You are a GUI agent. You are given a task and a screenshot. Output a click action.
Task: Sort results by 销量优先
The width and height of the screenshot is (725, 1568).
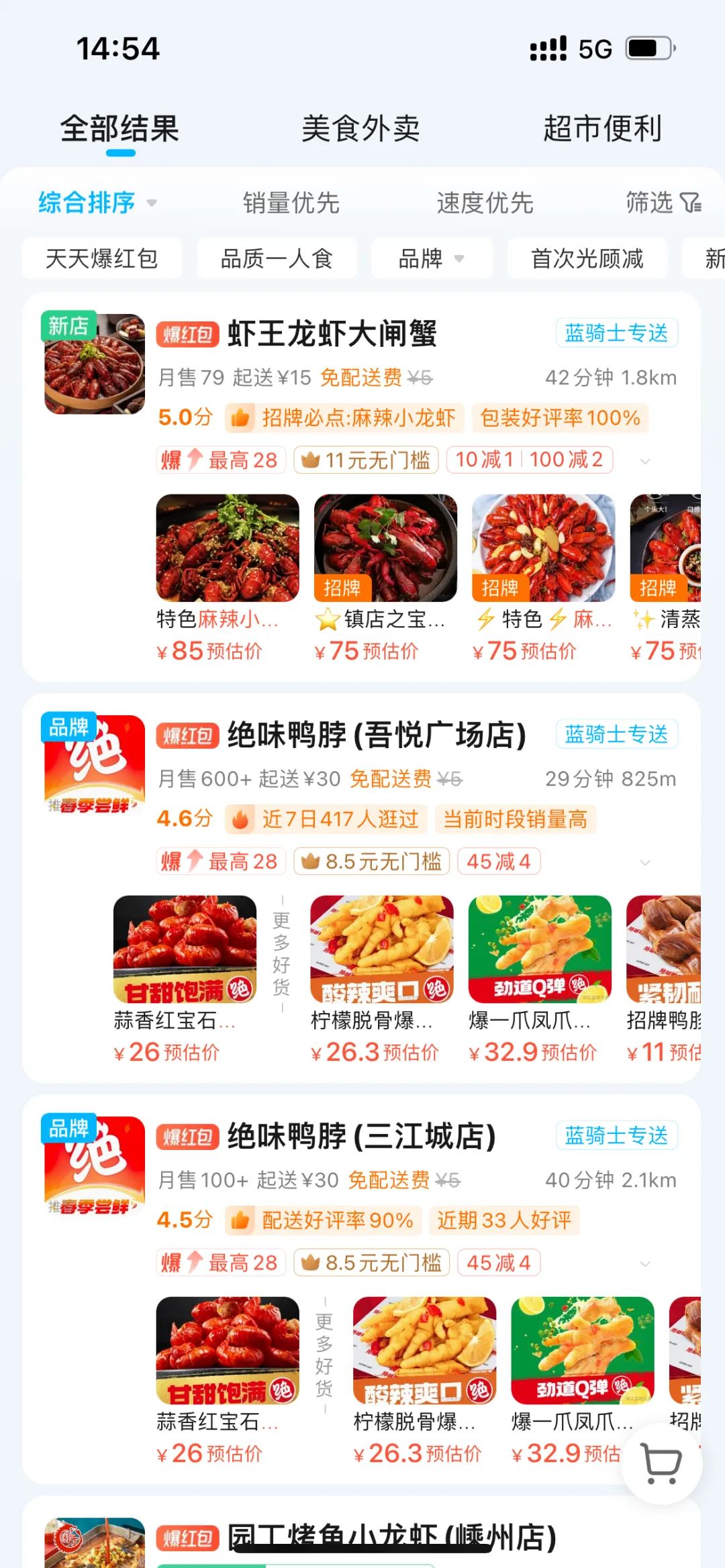(x=291, y=203)
